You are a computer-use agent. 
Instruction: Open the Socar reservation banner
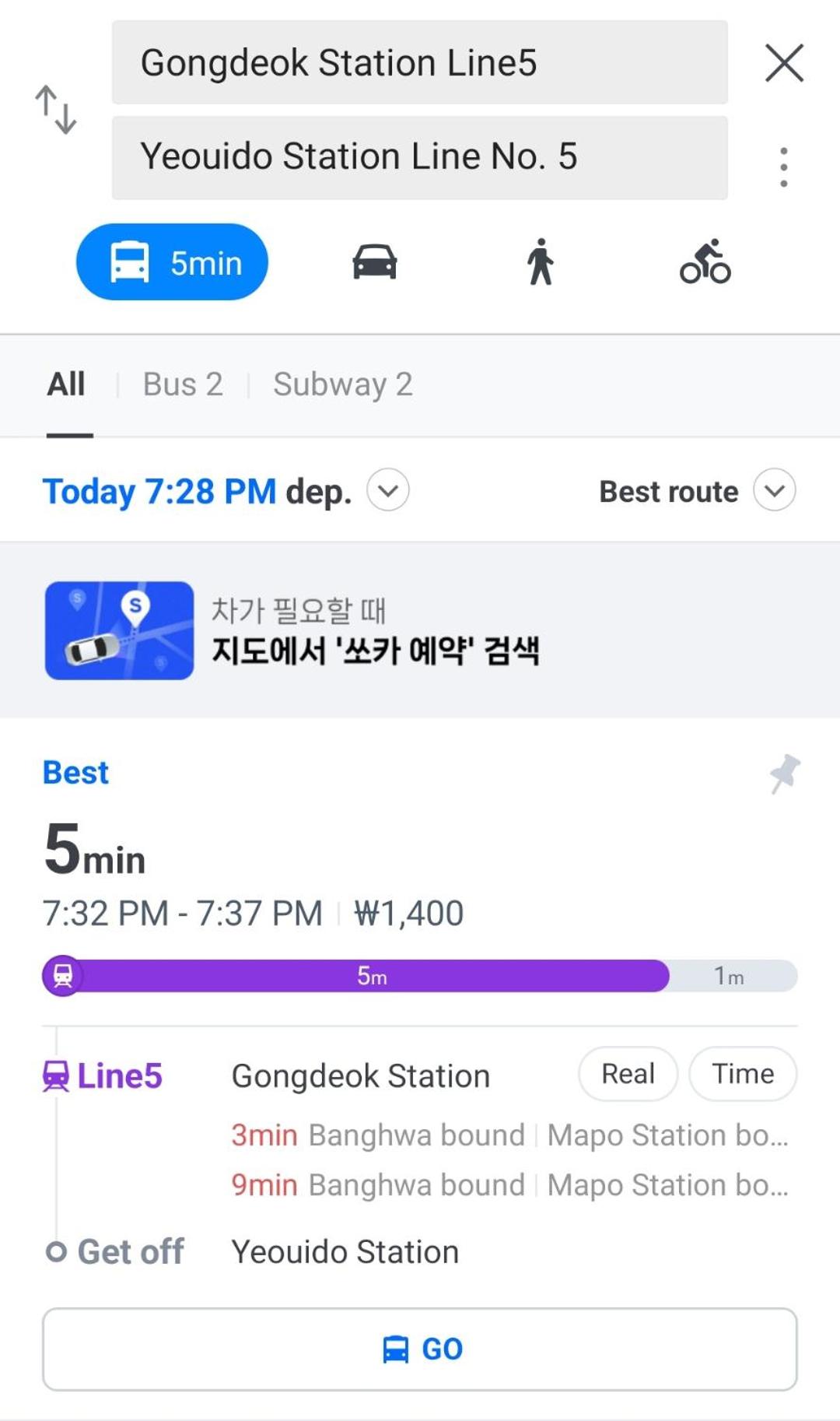point(420,630)
